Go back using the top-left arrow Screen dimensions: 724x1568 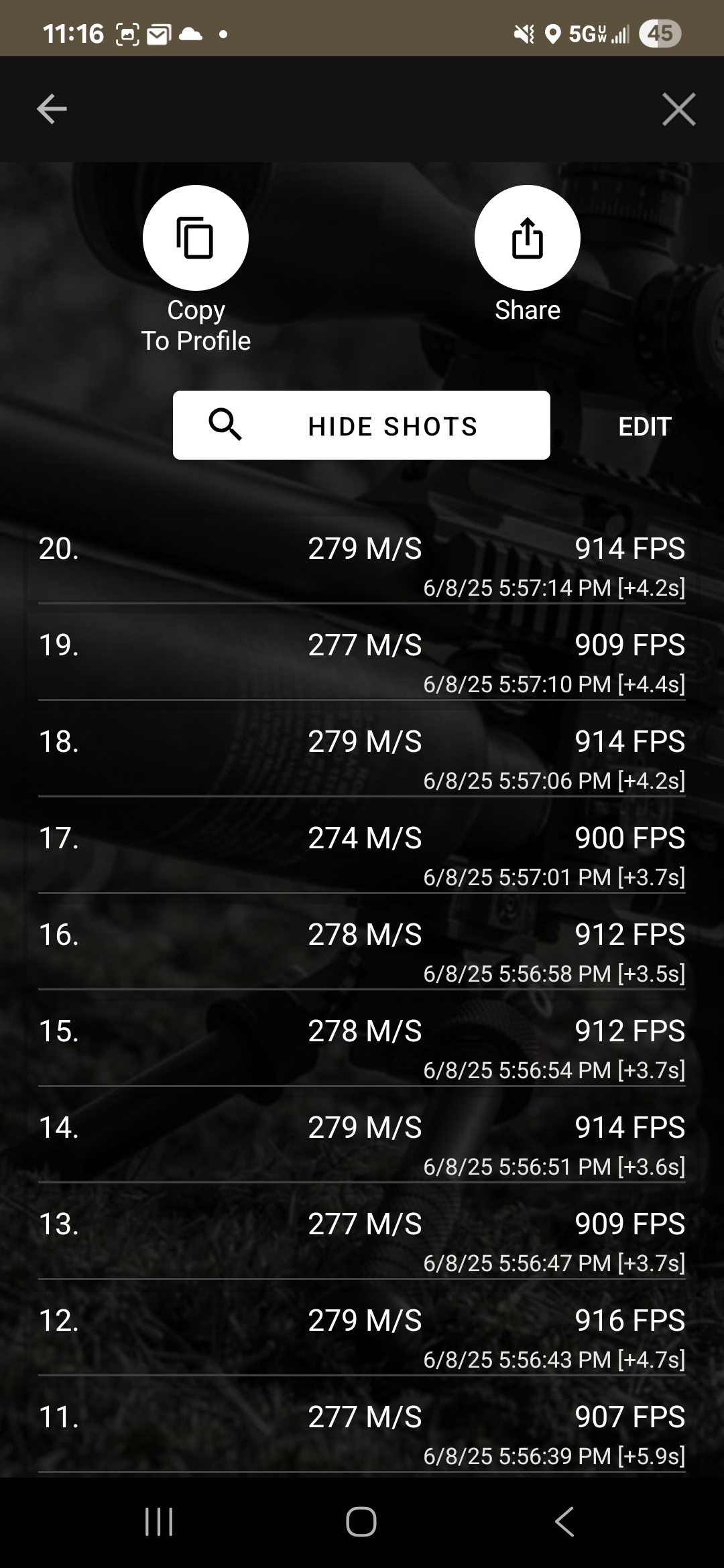(52, 109)
